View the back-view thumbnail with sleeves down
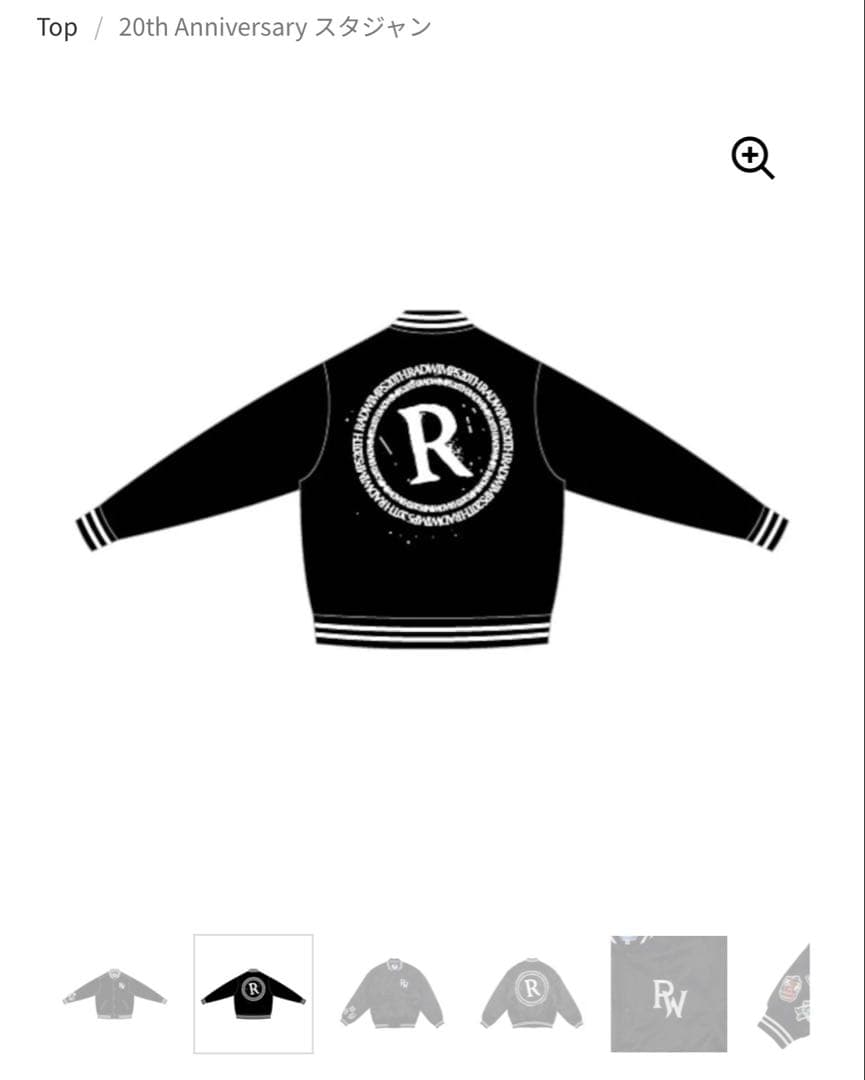 pos(531,993)
